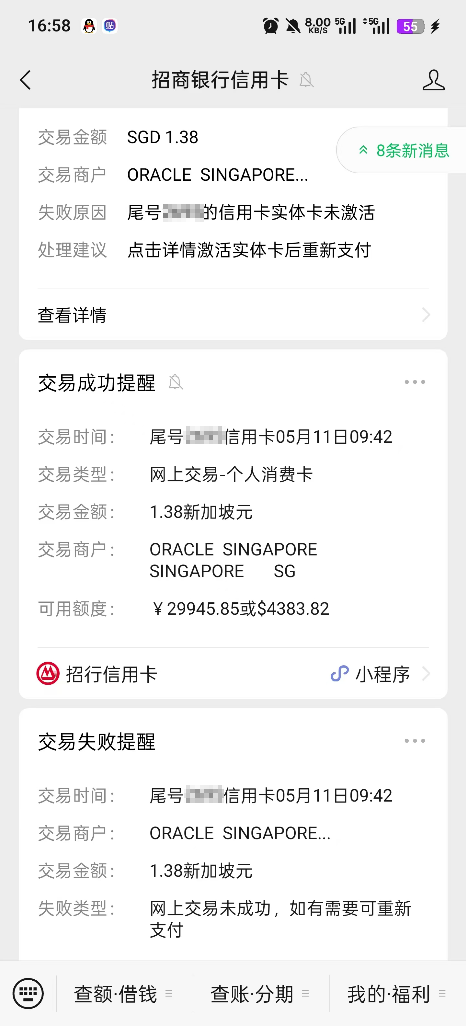This screenshot has height=1026, width=466.
Task: Open the 交易成功提醒 message card
Action: click(x=233, y=524)
